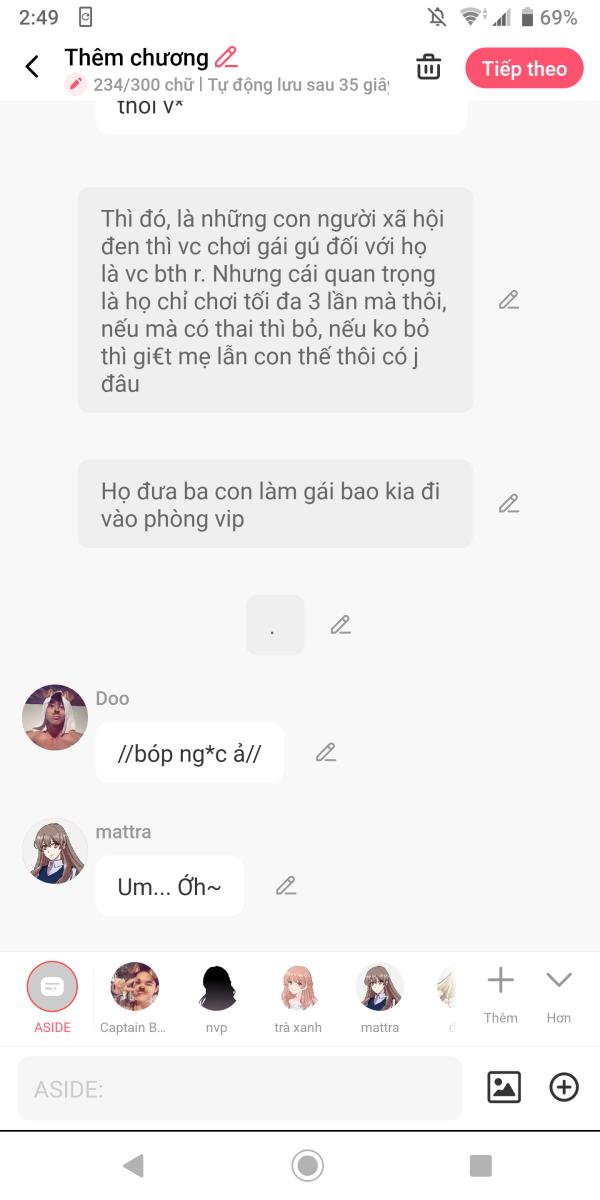Focus the ASIDE text input field
Screen dimensions: 600x1200
coord(240,1089)
